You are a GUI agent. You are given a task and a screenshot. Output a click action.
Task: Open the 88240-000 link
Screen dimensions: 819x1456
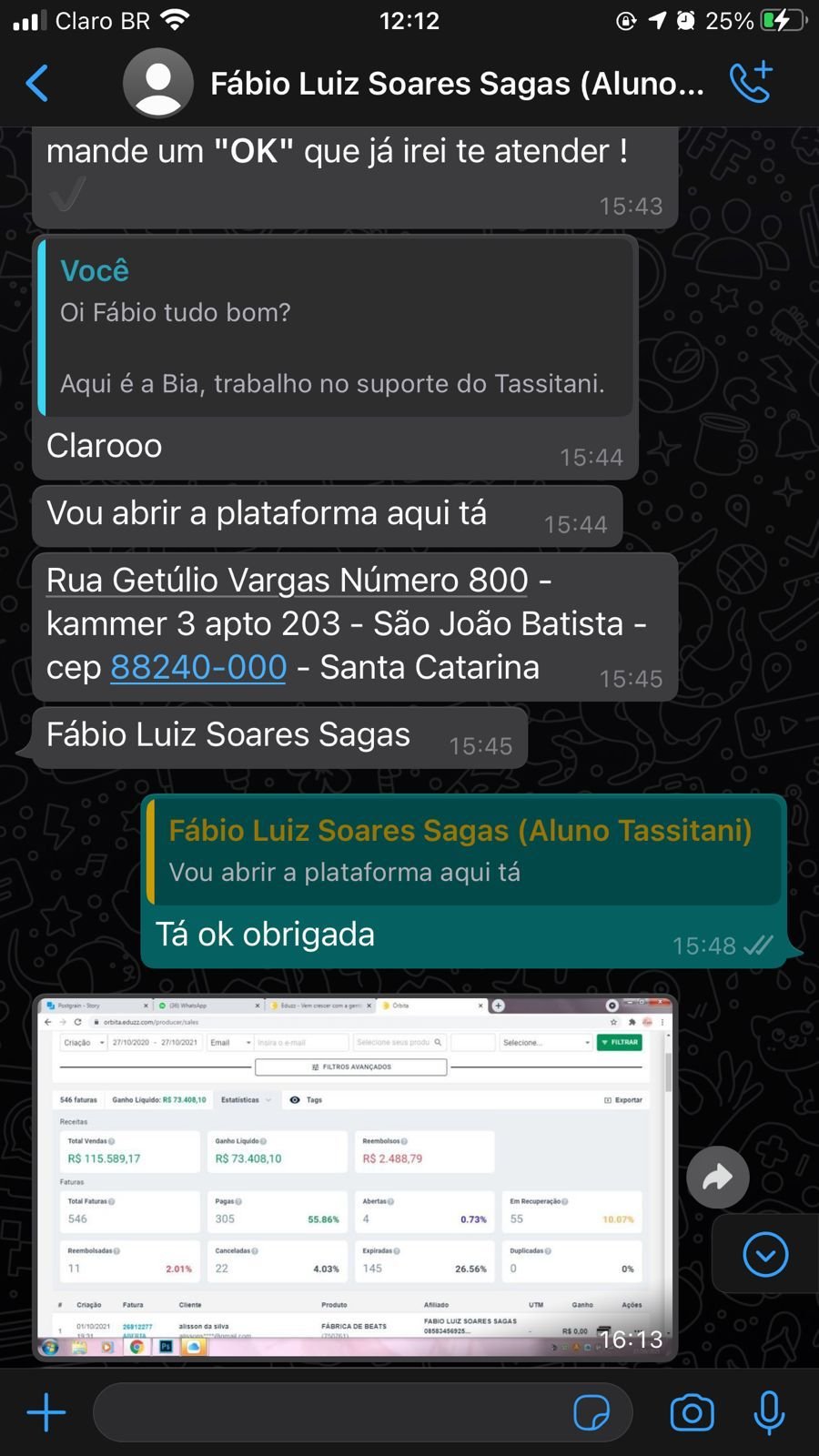[198, 668]
